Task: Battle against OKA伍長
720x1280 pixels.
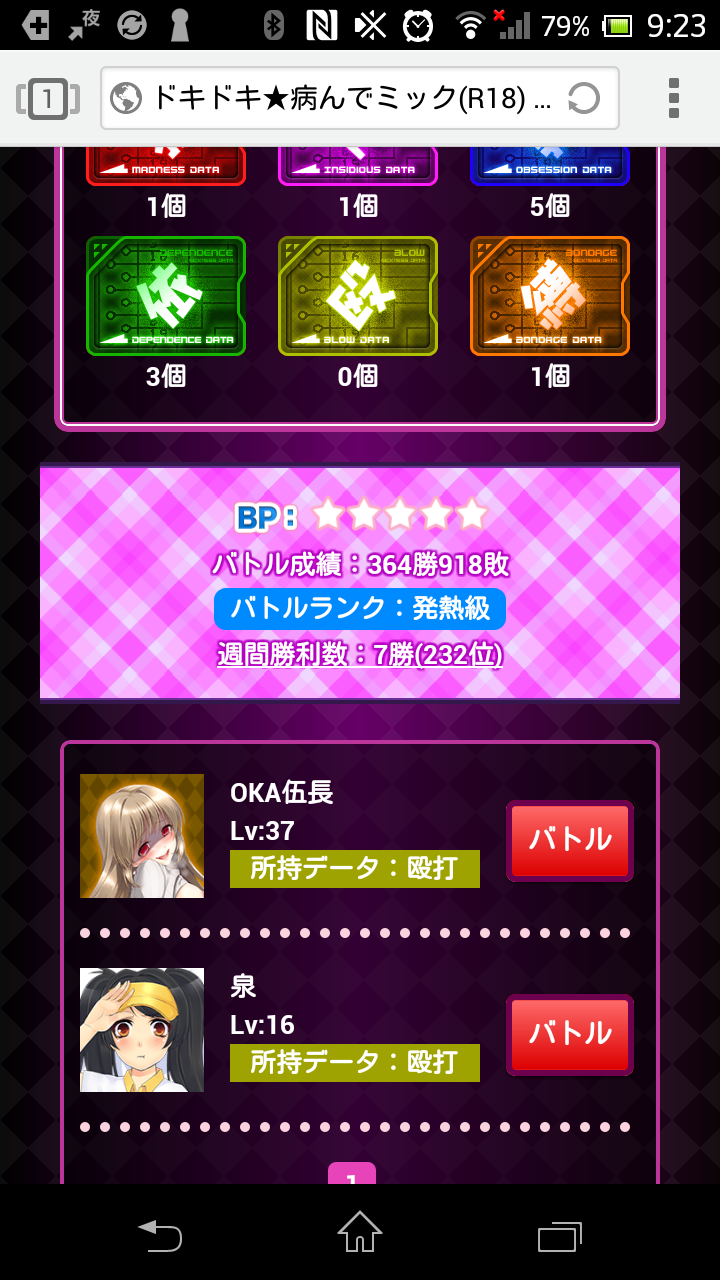Action: 569,840
